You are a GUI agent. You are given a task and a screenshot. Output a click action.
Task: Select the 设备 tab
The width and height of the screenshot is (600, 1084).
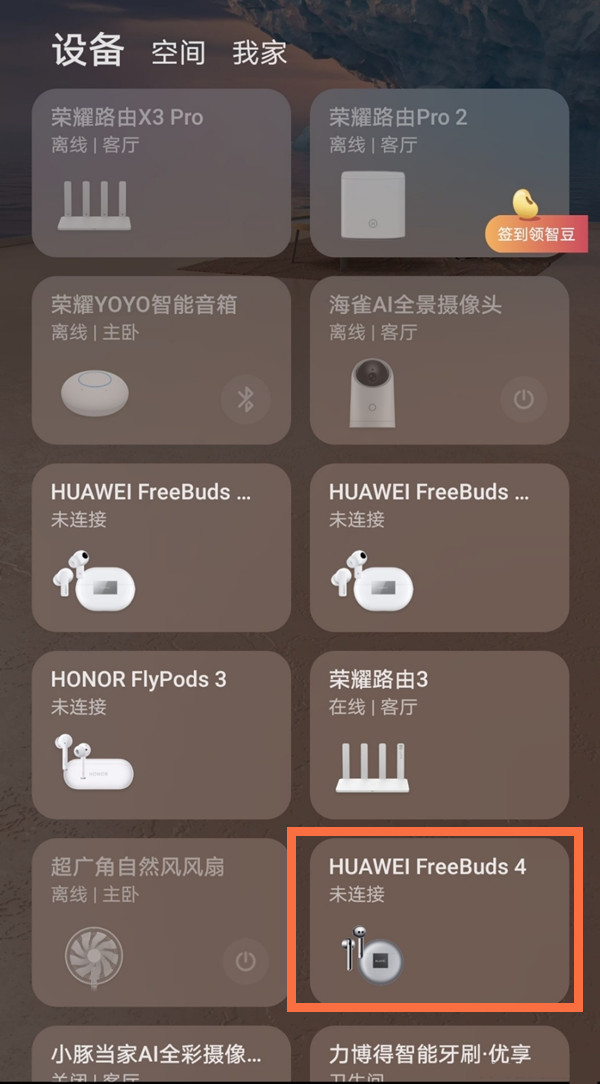pos(88,50)
